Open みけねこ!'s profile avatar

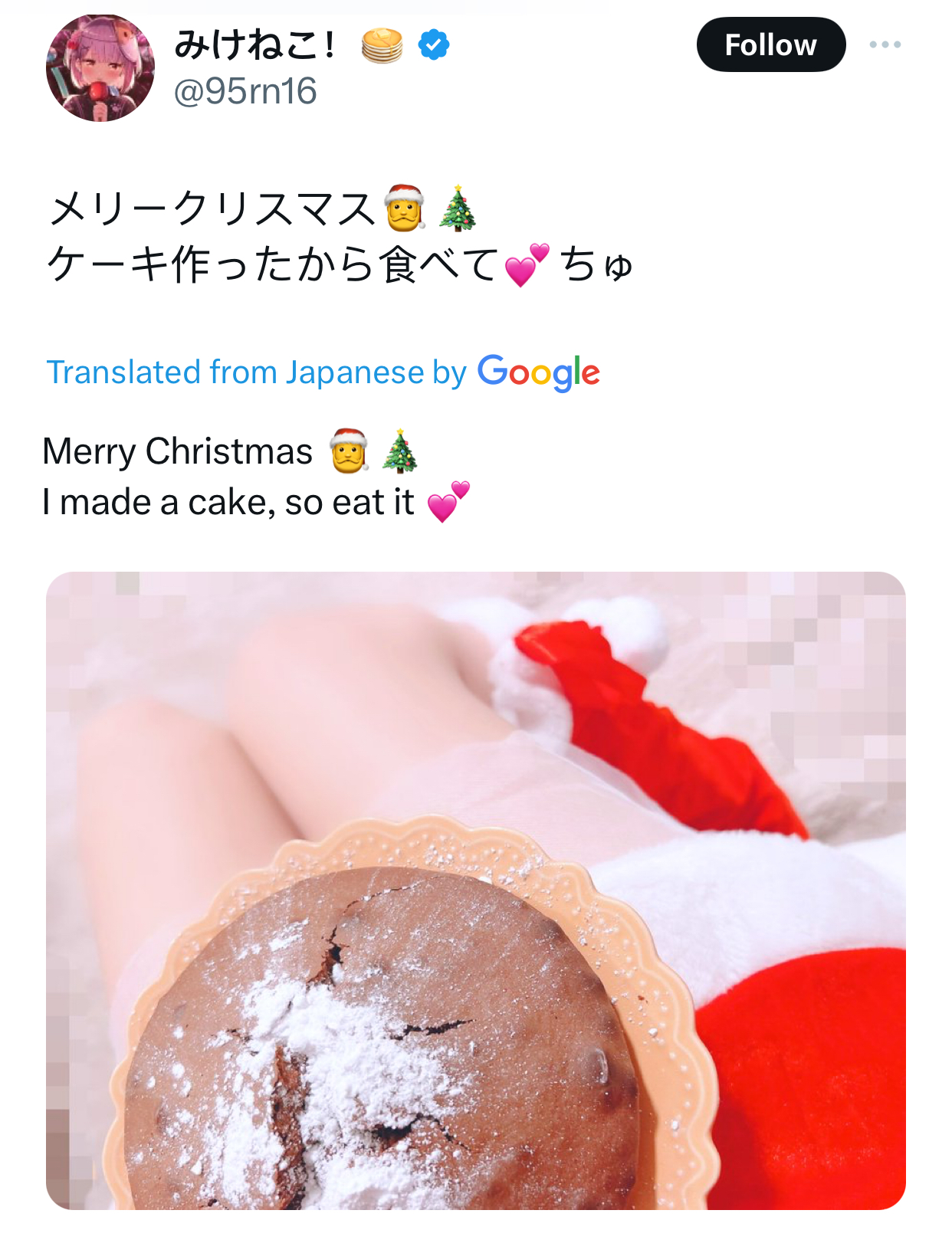click(x=100, y=68)
